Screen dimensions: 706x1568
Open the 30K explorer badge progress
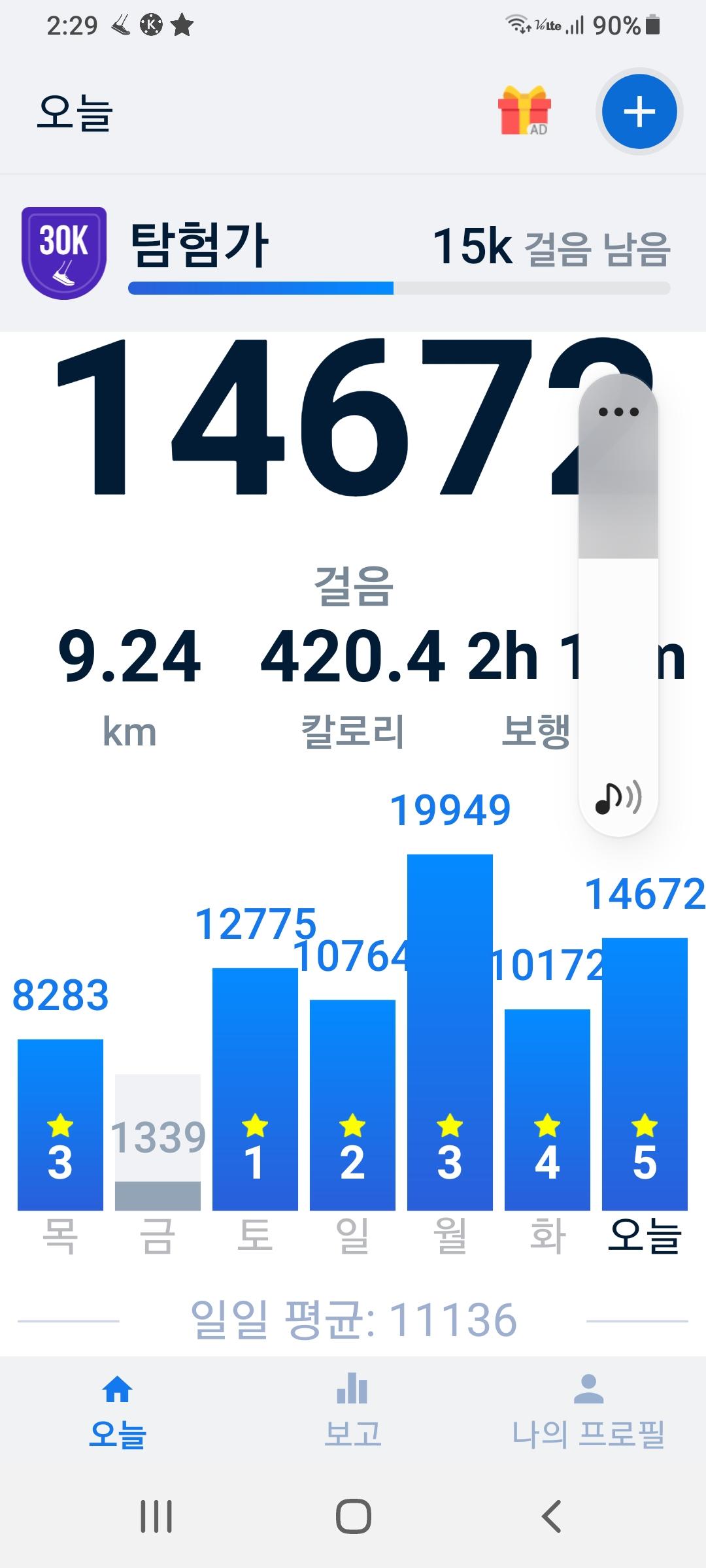pos(64,253)
